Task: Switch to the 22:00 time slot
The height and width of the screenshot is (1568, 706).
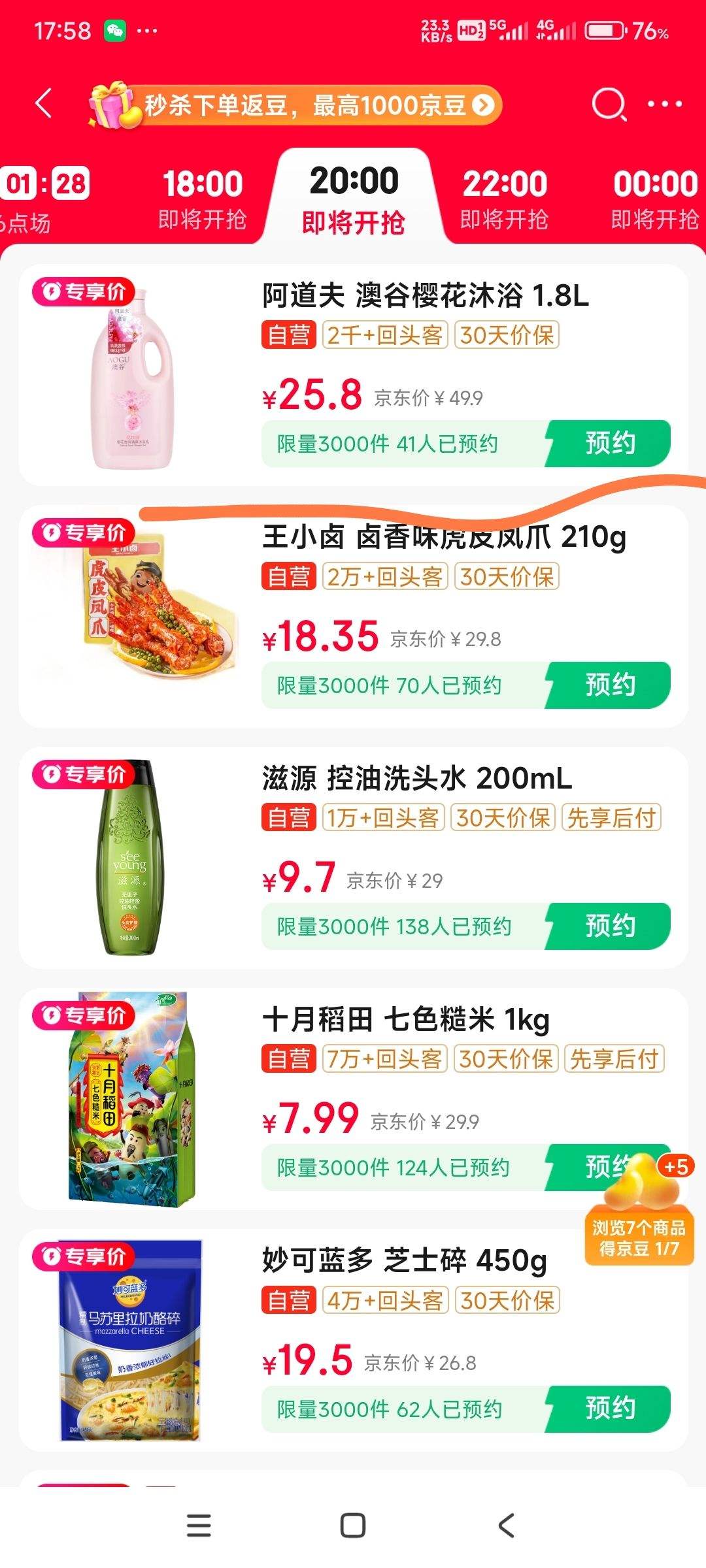Action: (504, 199)
